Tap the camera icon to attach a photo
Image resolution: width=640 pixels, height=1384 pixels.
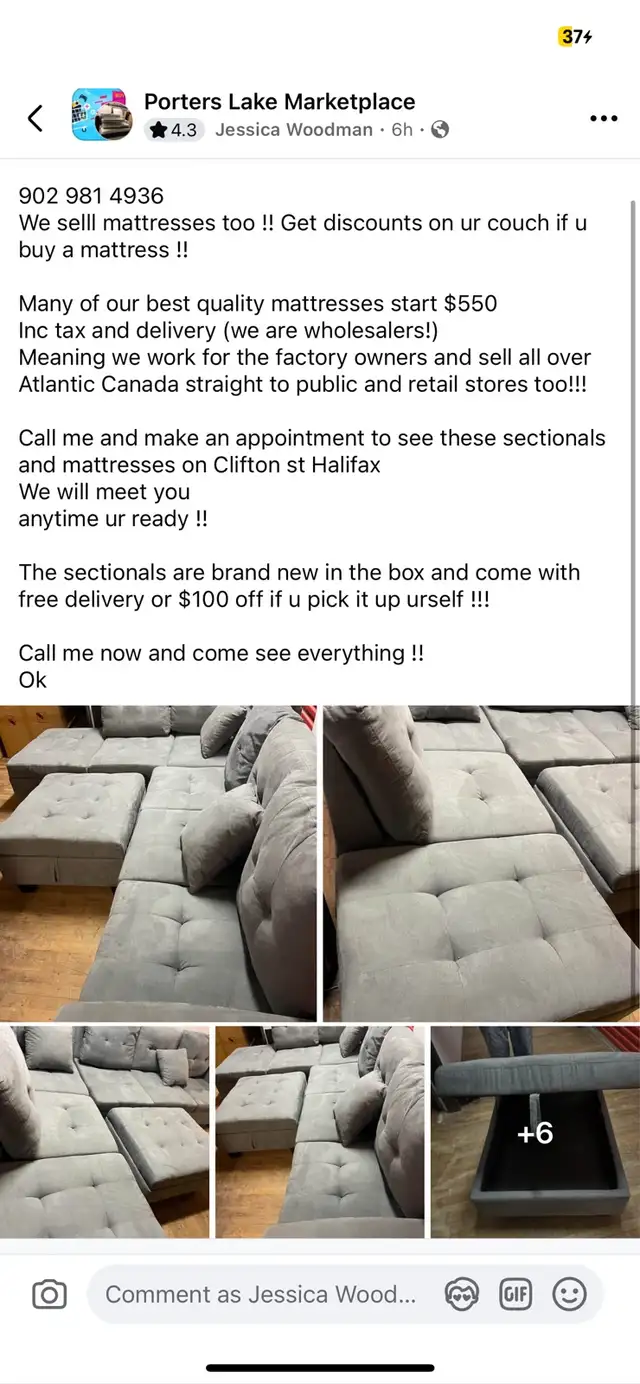point(49,1295)
